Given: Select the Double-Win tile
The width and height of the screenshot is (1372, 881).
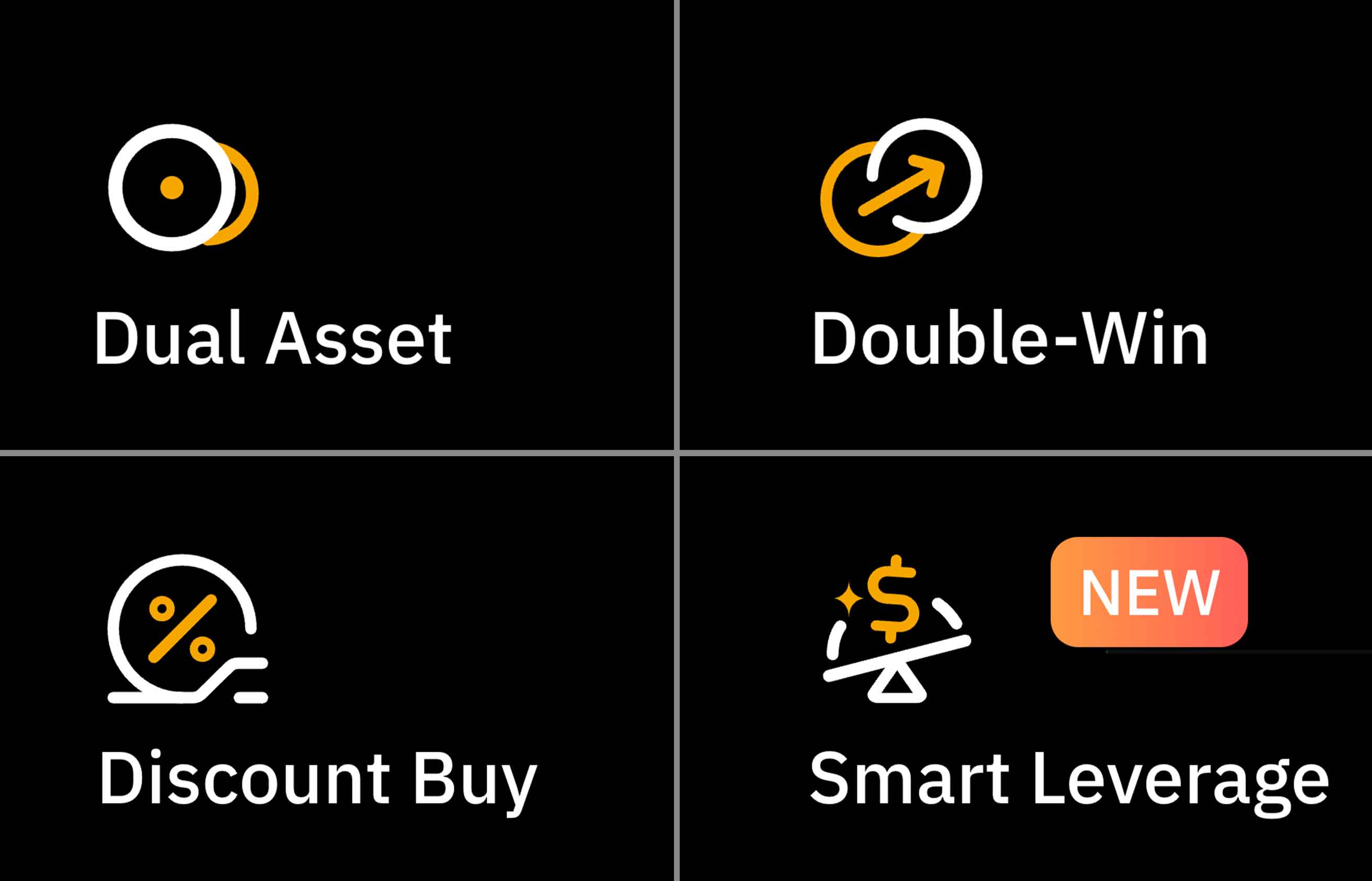Looking at the screenshot, I should coord(1010,337).
